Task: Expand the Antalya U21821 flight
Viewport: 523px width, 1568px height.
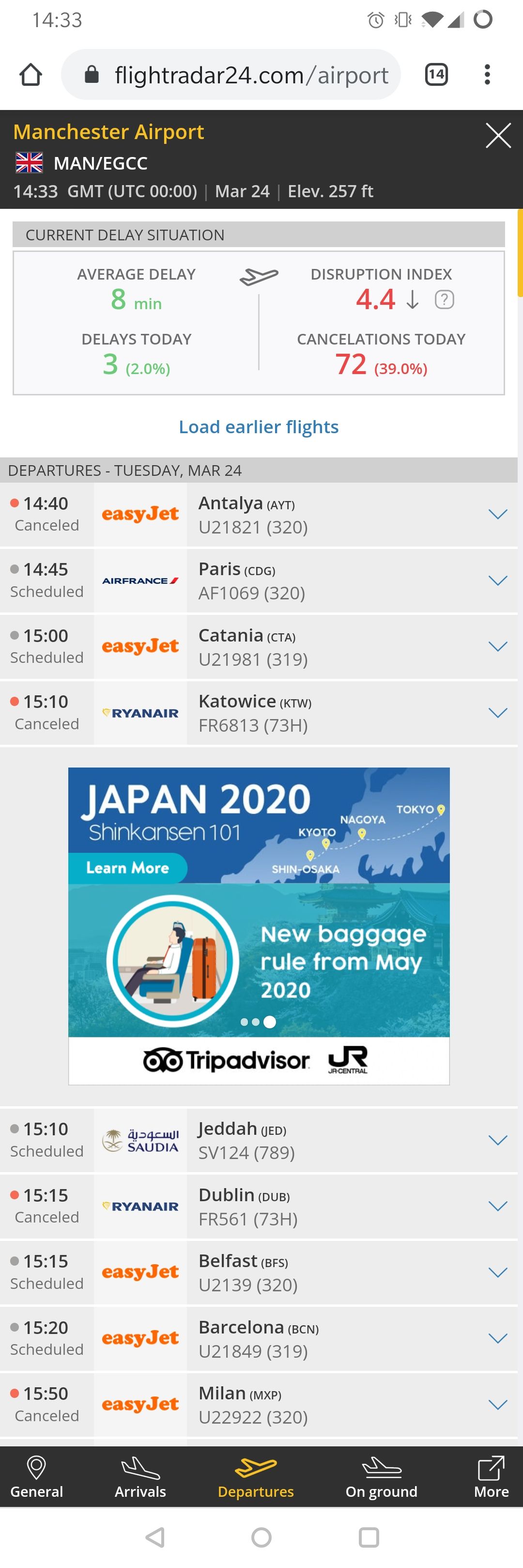Action: [497, 514]
